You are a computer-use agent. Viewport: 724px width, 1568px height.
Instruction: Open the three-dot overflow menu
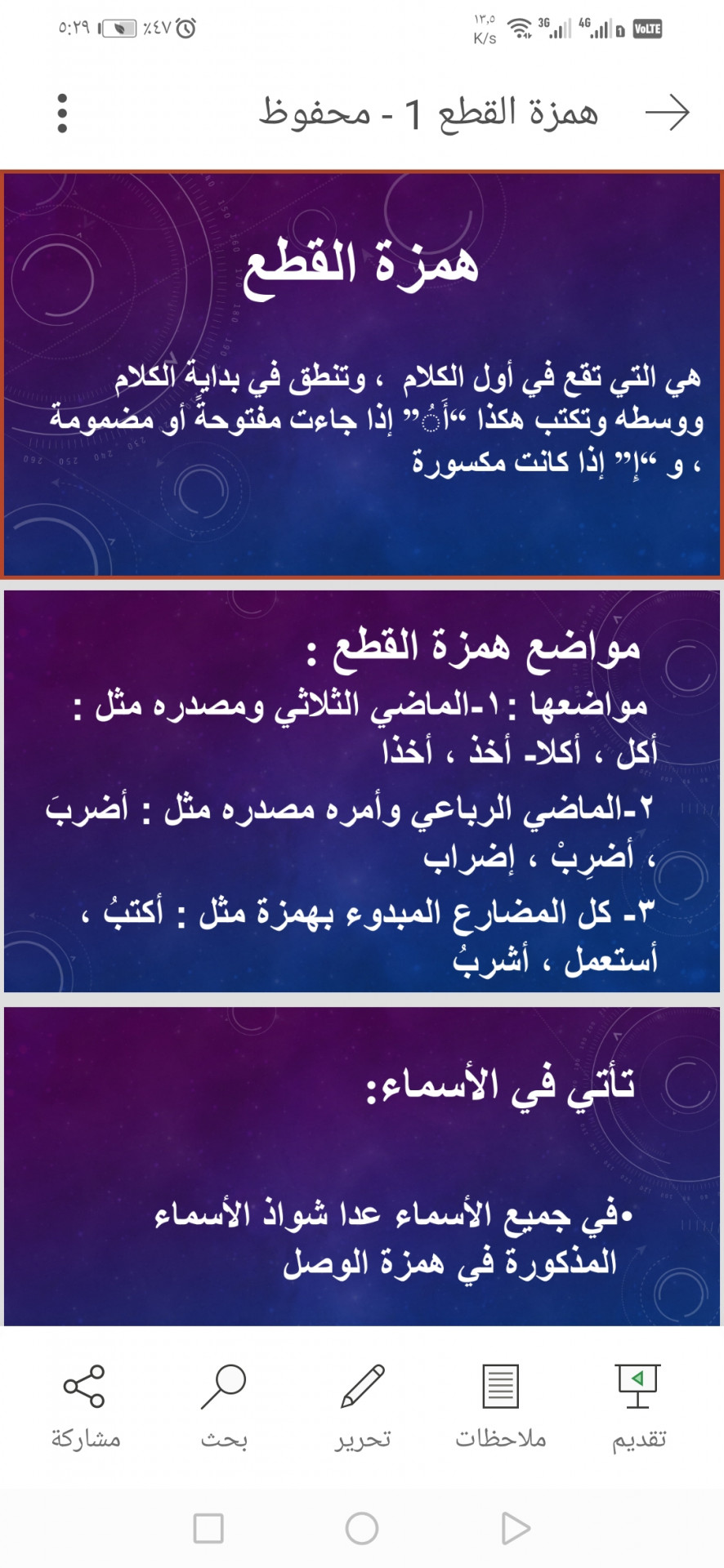pyautogui.click(x=62, y=113)
